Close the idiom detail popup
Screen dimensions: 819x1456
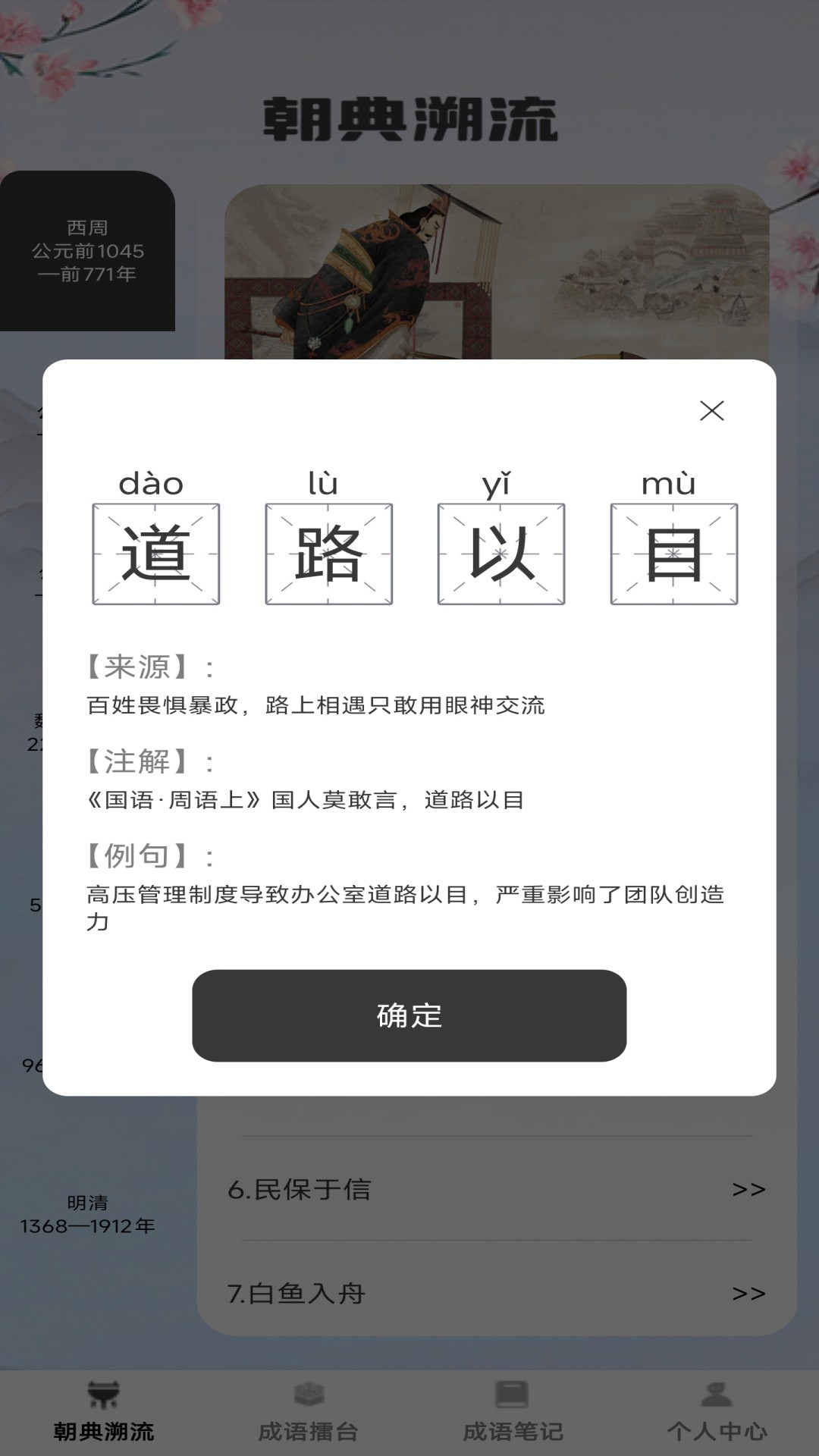point(711,410)
